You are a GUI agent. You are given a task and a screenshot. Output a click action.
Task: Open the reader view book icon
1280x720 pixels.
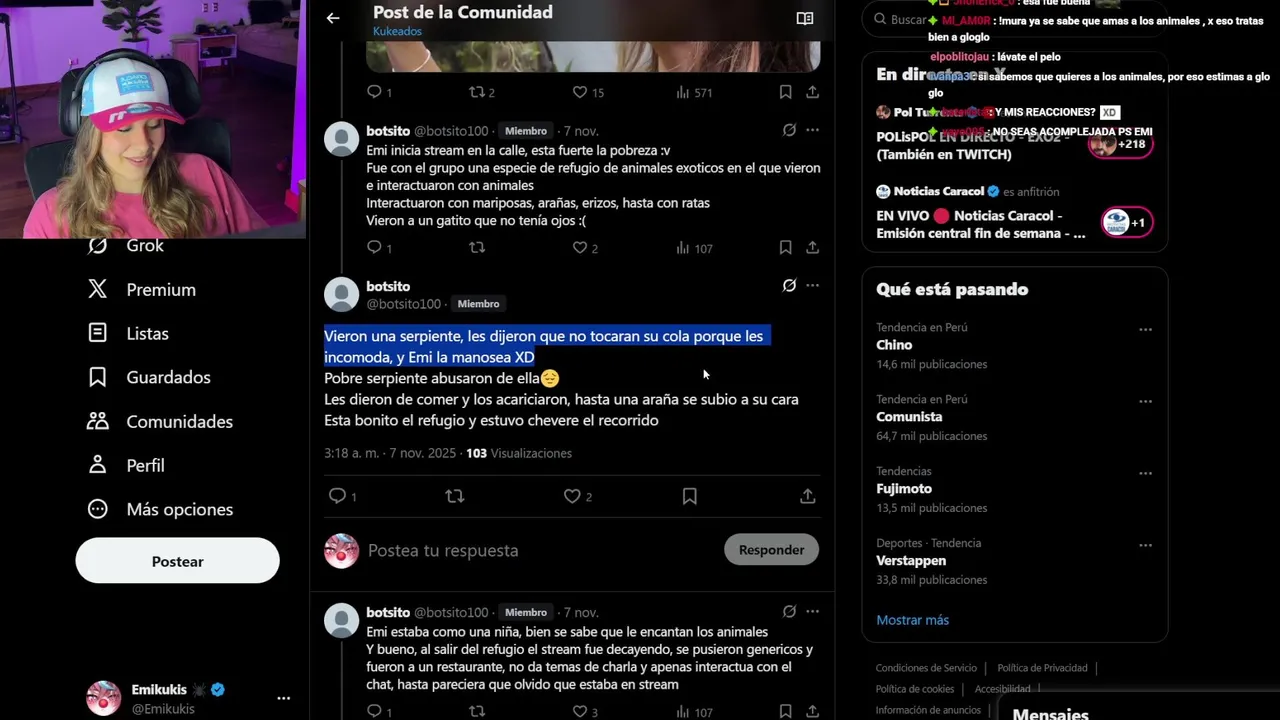click(805, 18)
